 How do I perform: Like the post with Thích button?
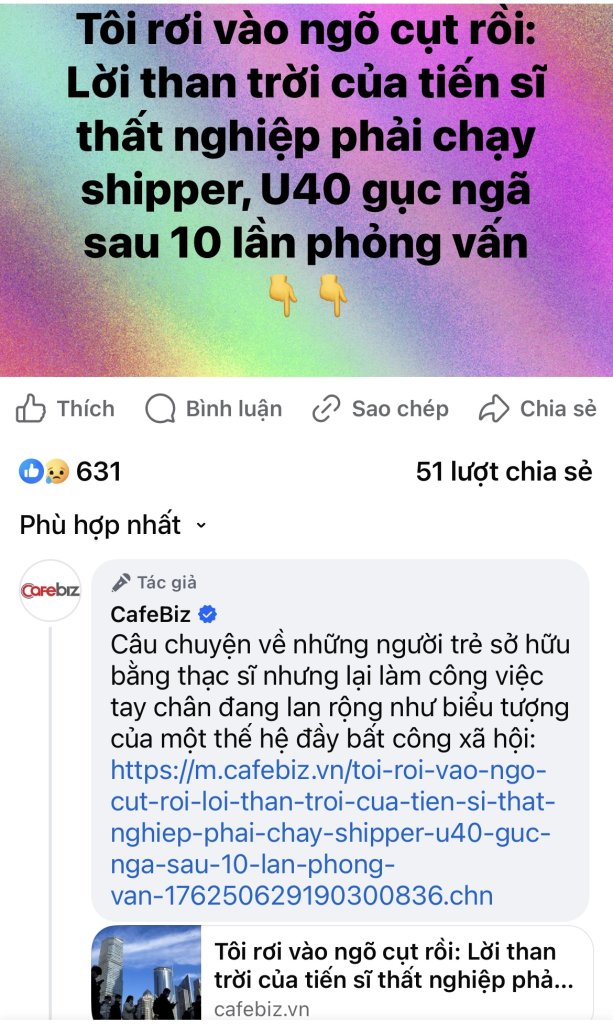pyautogui.click(x=65, y=409)
